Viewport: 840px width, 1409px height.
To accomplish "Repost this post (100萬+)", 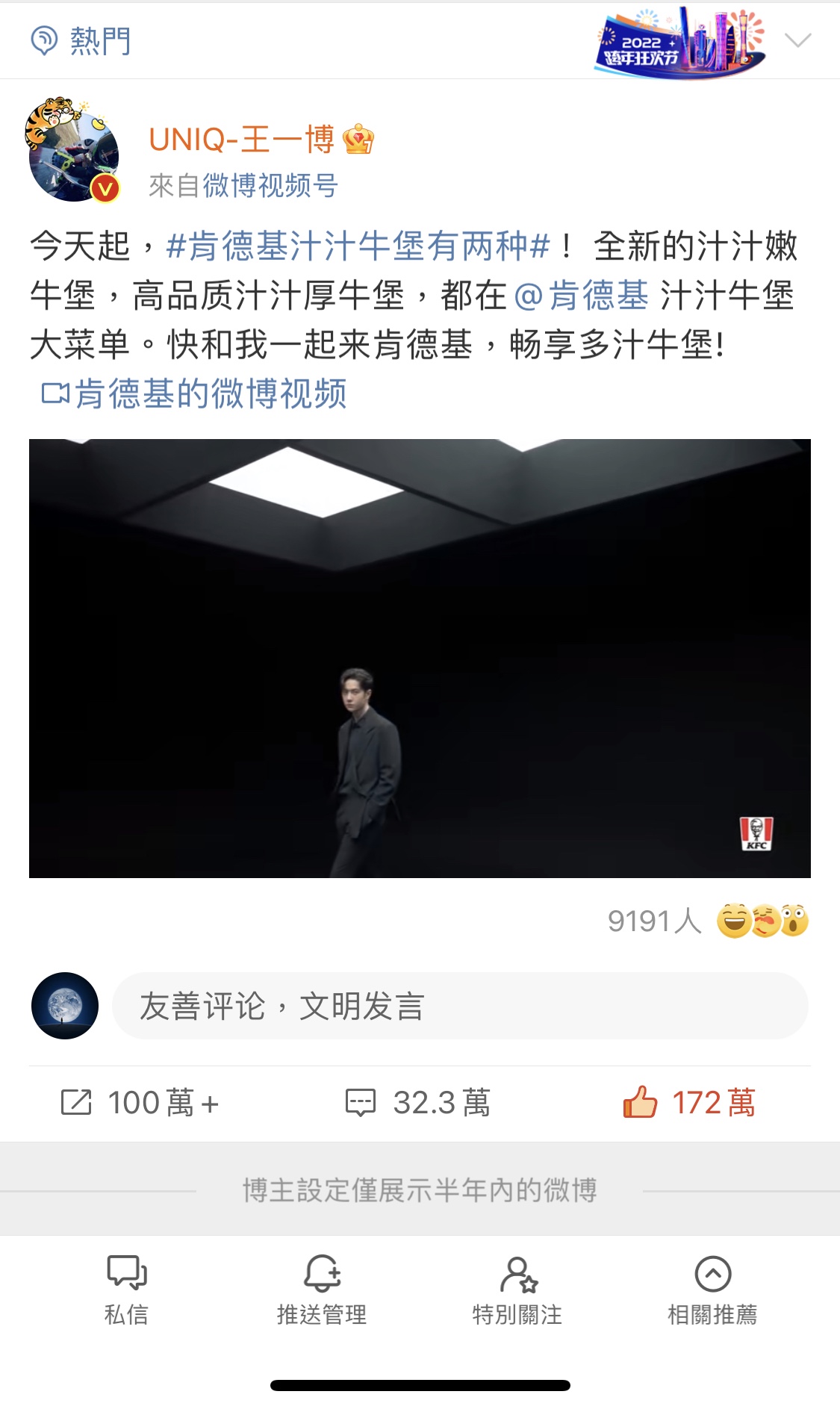I will (x=140, y=1103).
